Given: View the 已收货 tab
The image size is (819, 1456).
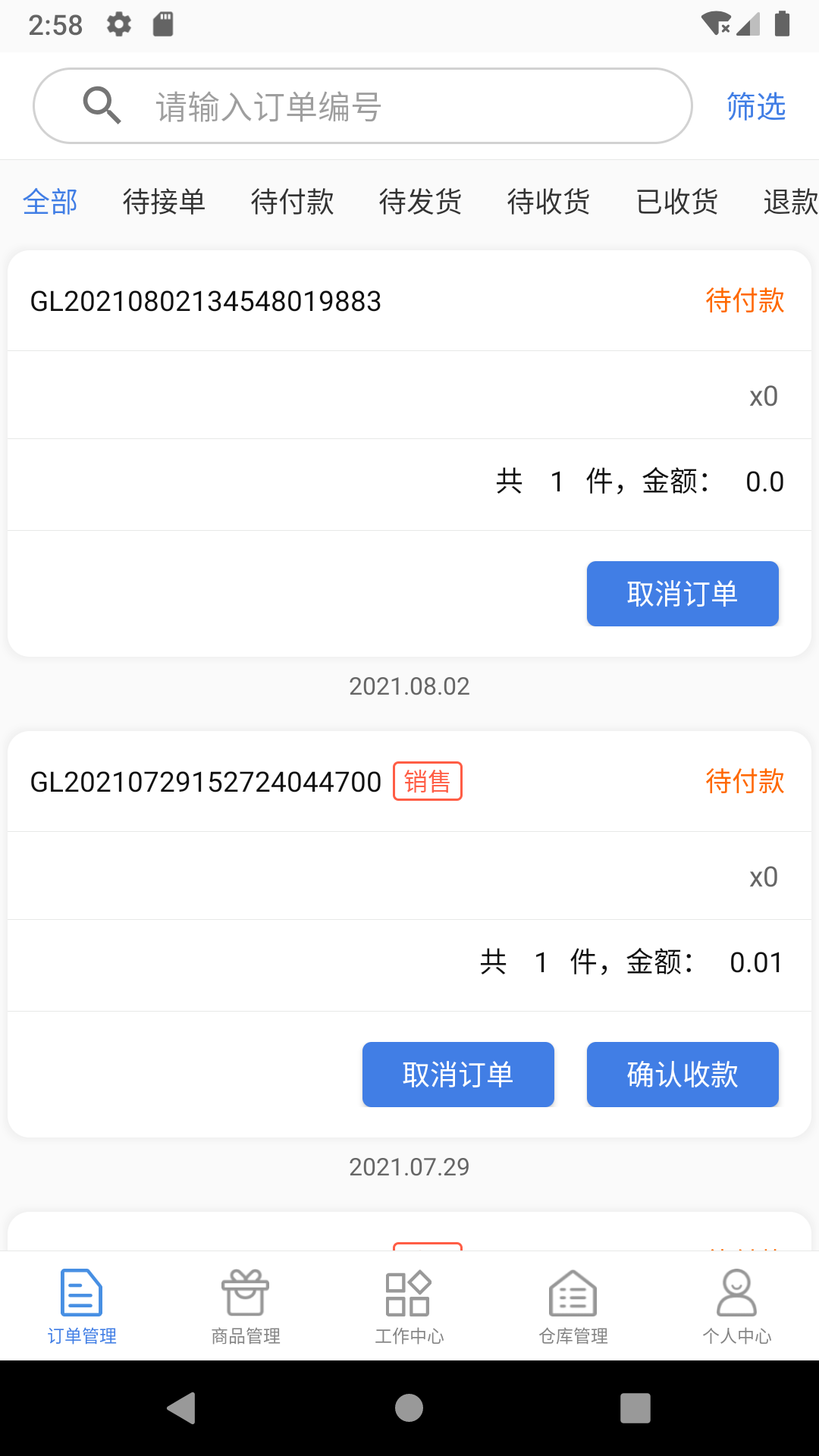Looking at the screenshot, I should pos(677,202).
